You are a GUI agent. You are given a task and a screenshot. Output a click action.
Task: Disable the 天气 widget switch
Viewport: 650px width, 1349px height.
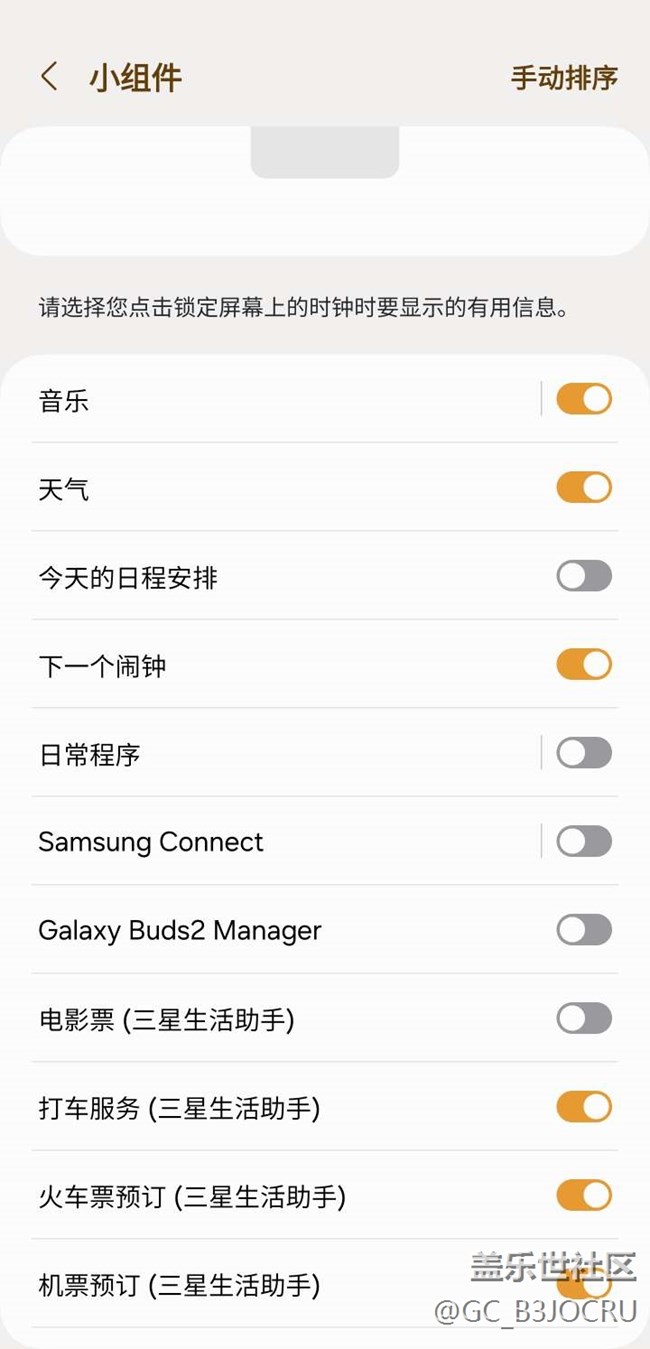pos(584,488)
